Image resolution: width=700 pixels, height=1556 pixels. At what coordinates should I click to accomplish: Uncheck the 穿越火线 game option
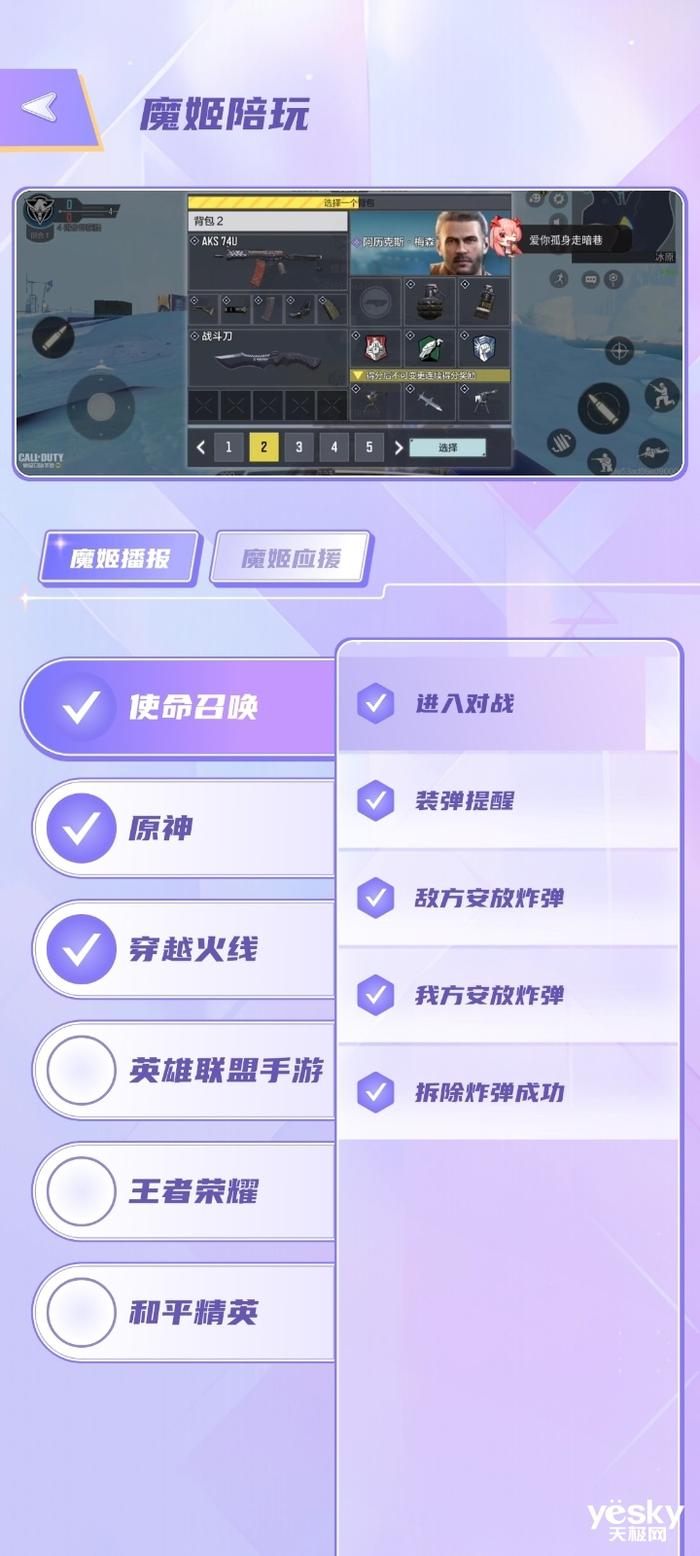[81, 950]
